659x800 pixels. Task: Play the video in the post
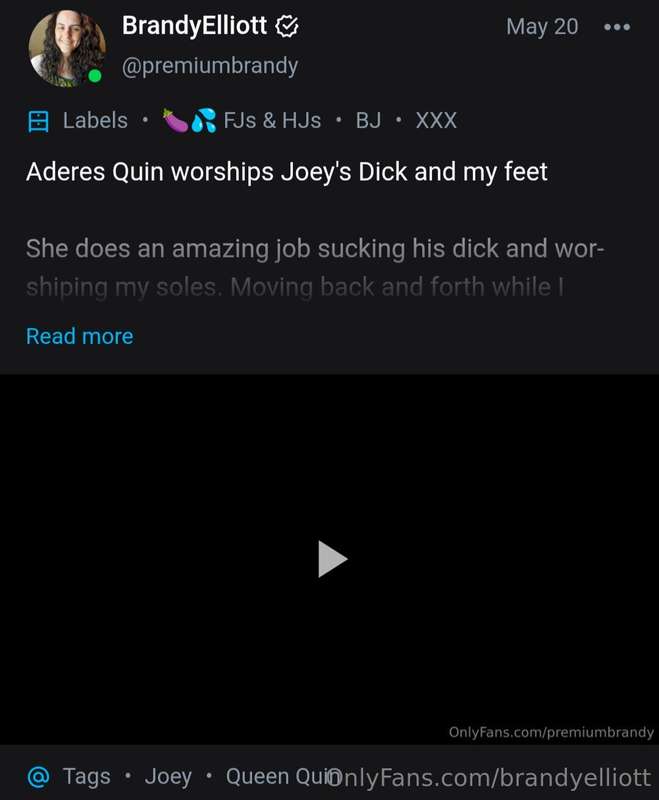tap(331, 559)
